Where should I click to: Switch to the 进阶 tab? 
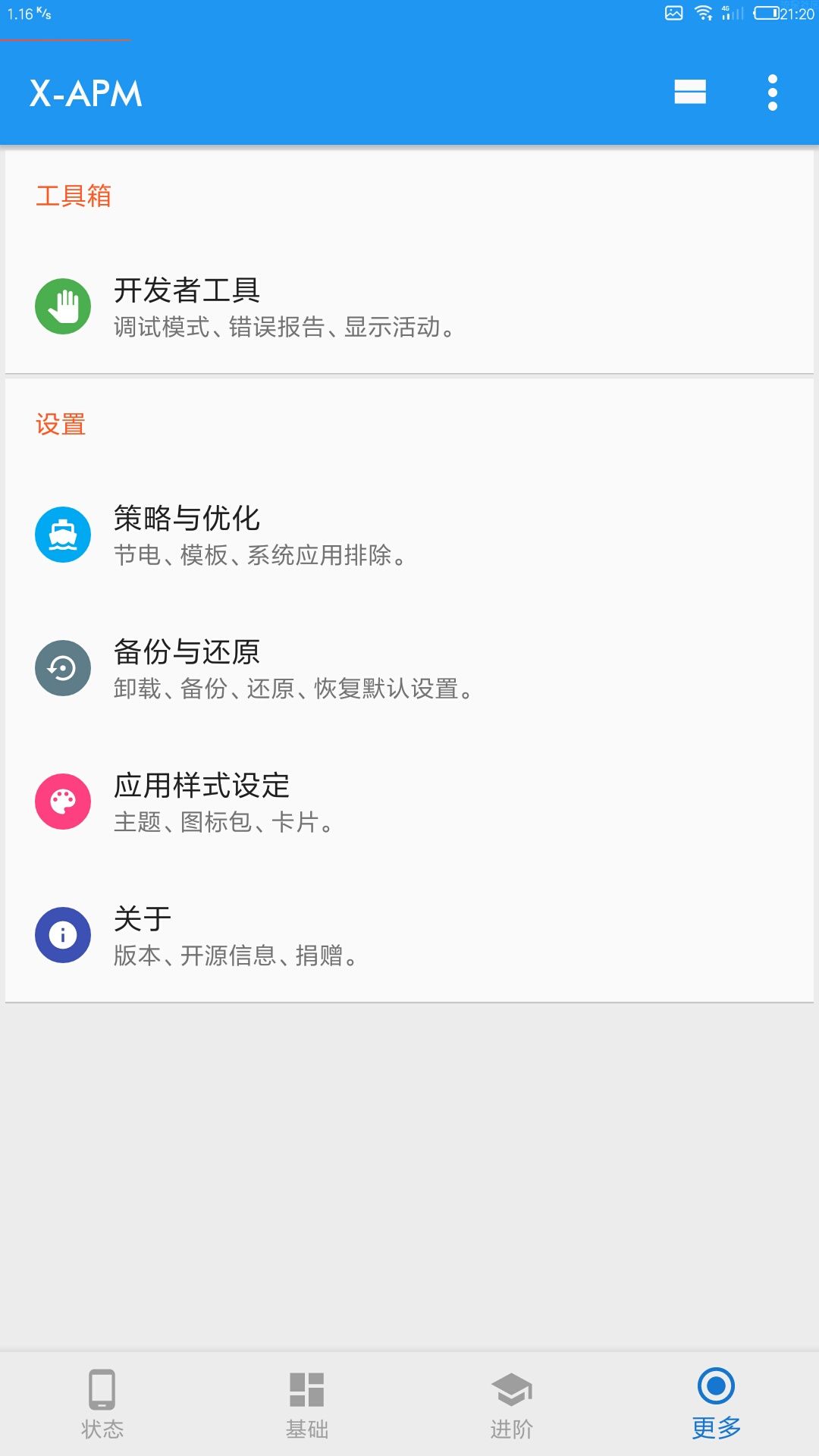[512, 1404]
